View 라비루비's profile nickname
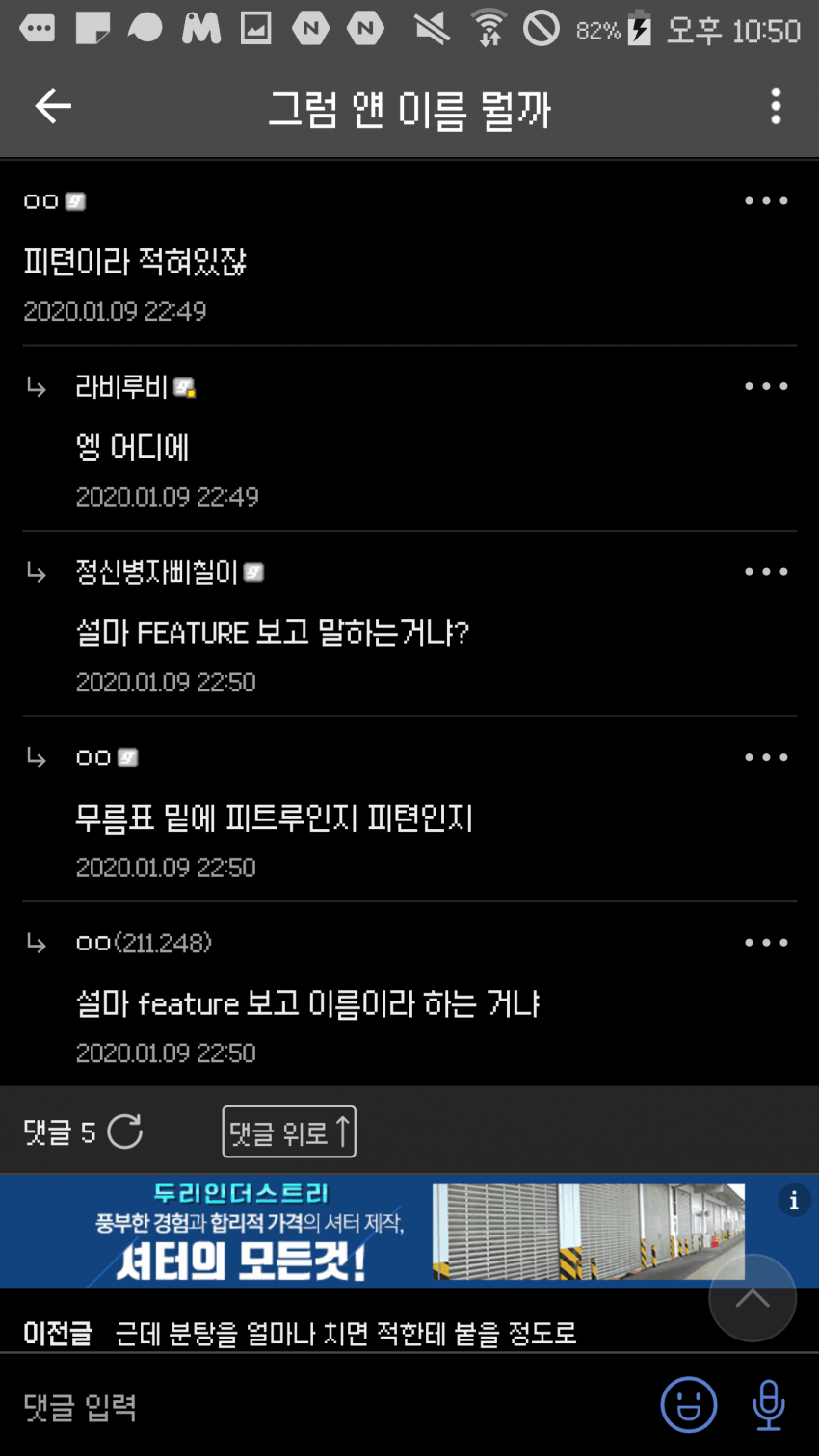This screenshot has height=1456, width=819. [x=121, y=387]
